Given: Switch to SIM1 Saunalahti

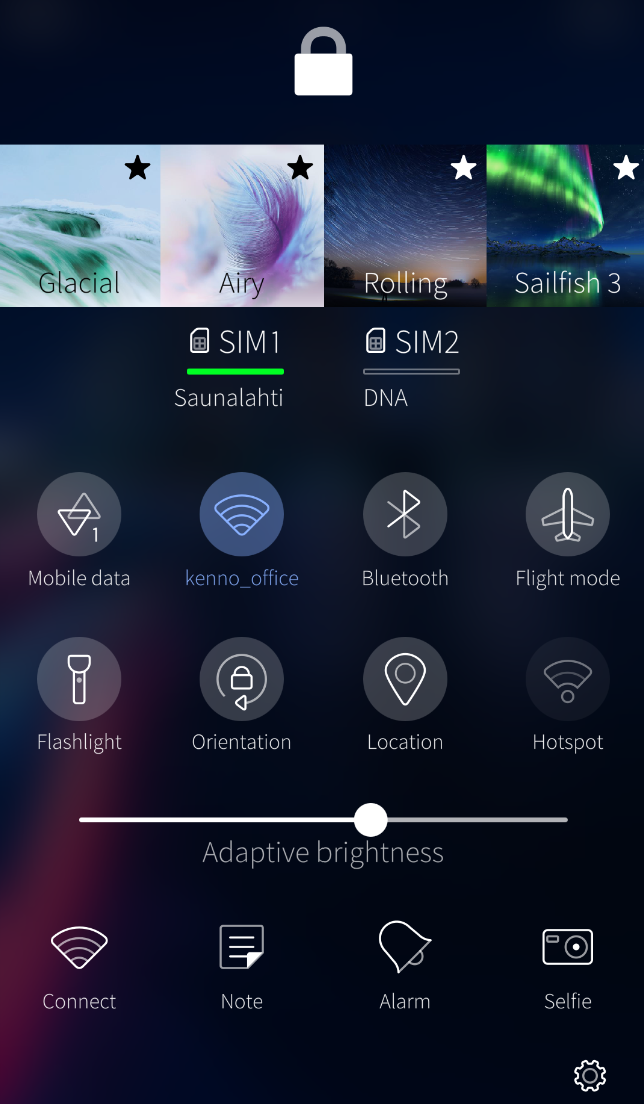Looking at the screenshot, I should pos(235,366).
